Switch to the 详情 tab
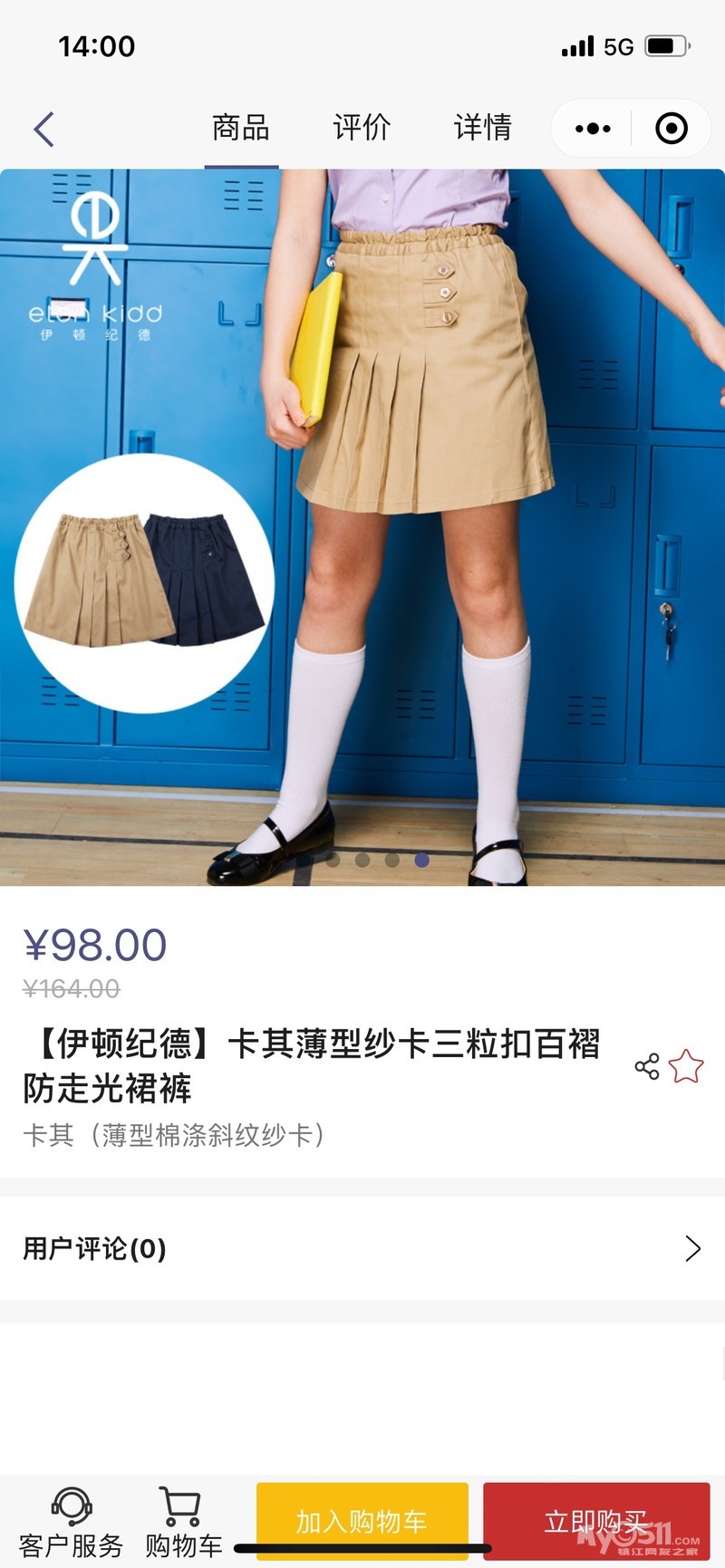This screenshot has width=725, height=1568. (482, 128)
